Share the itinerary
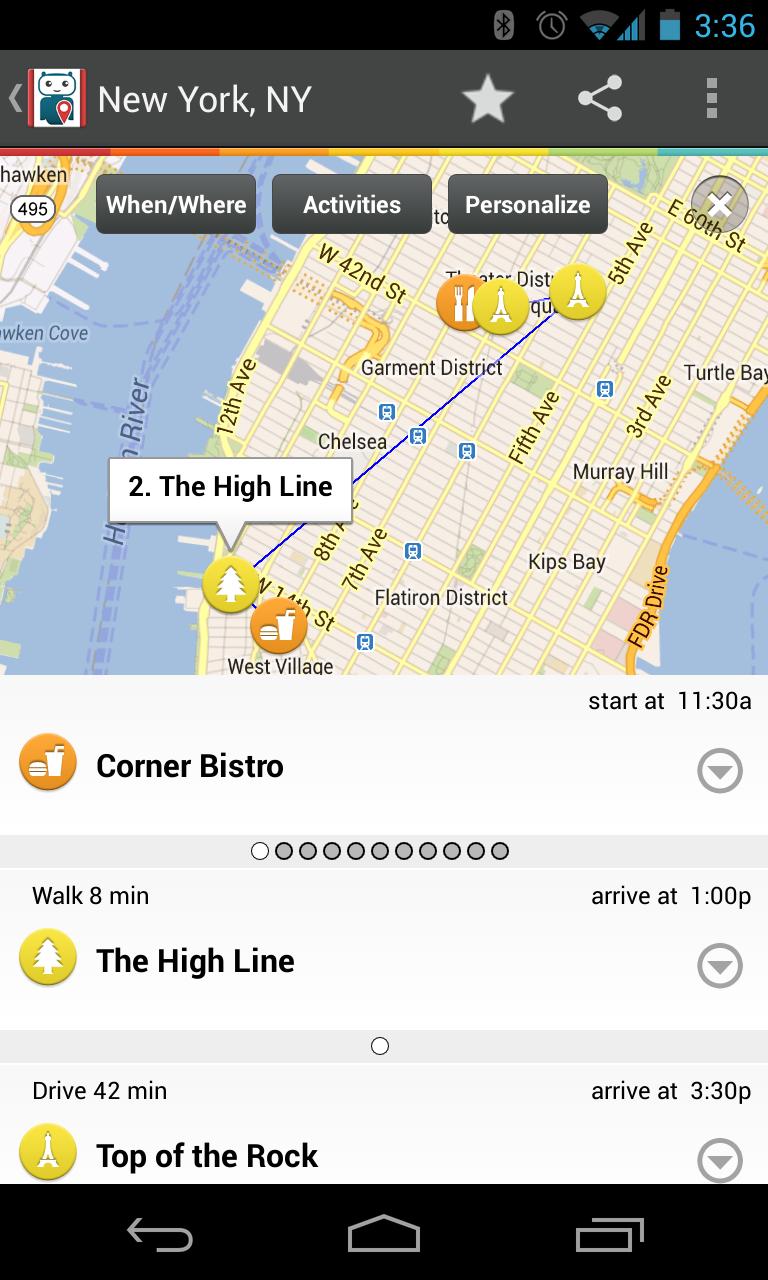The image size is (768, 1280). point(600,99)
